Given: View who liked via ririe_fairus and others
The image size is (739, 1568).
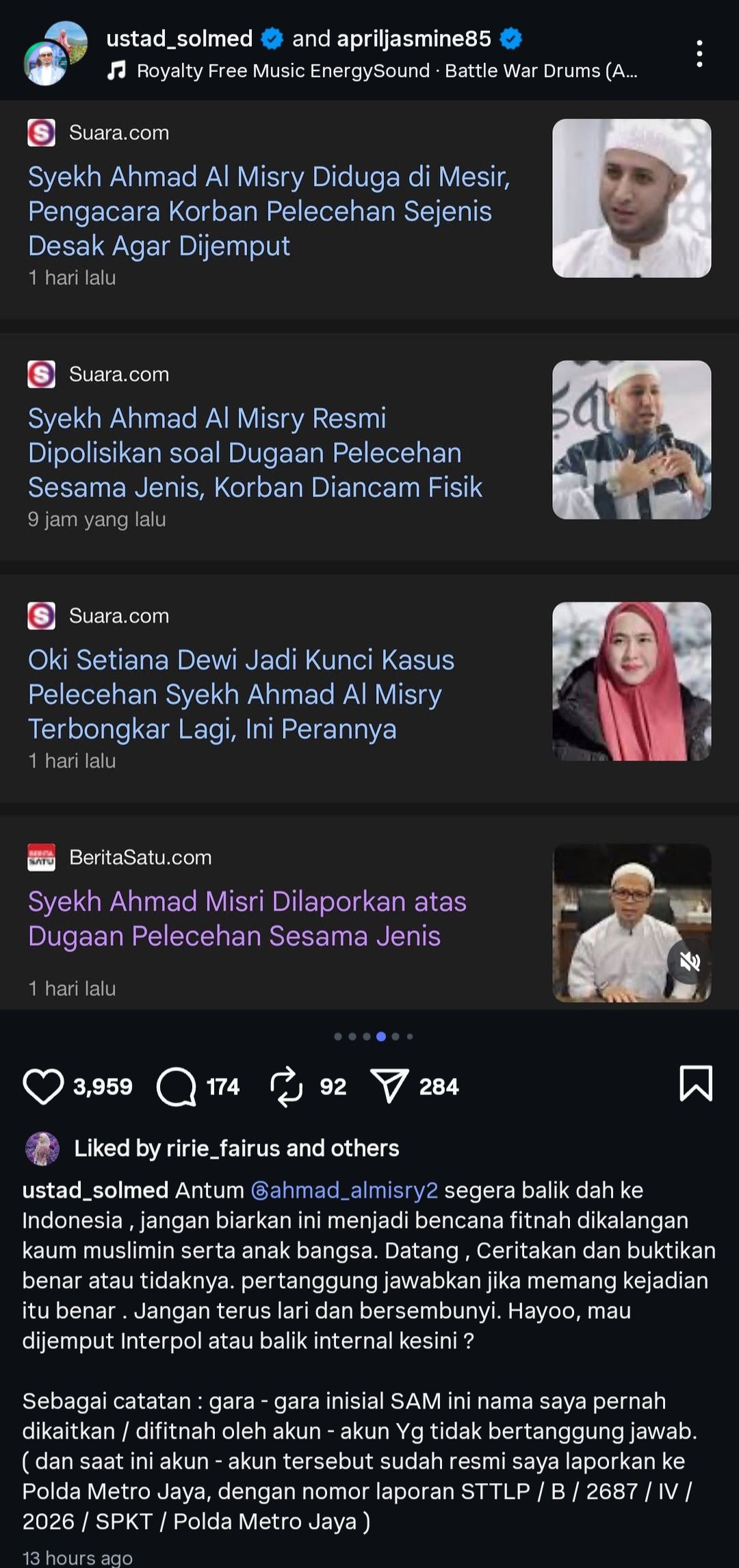Looking at the screenshot, I should point(236,1148).
